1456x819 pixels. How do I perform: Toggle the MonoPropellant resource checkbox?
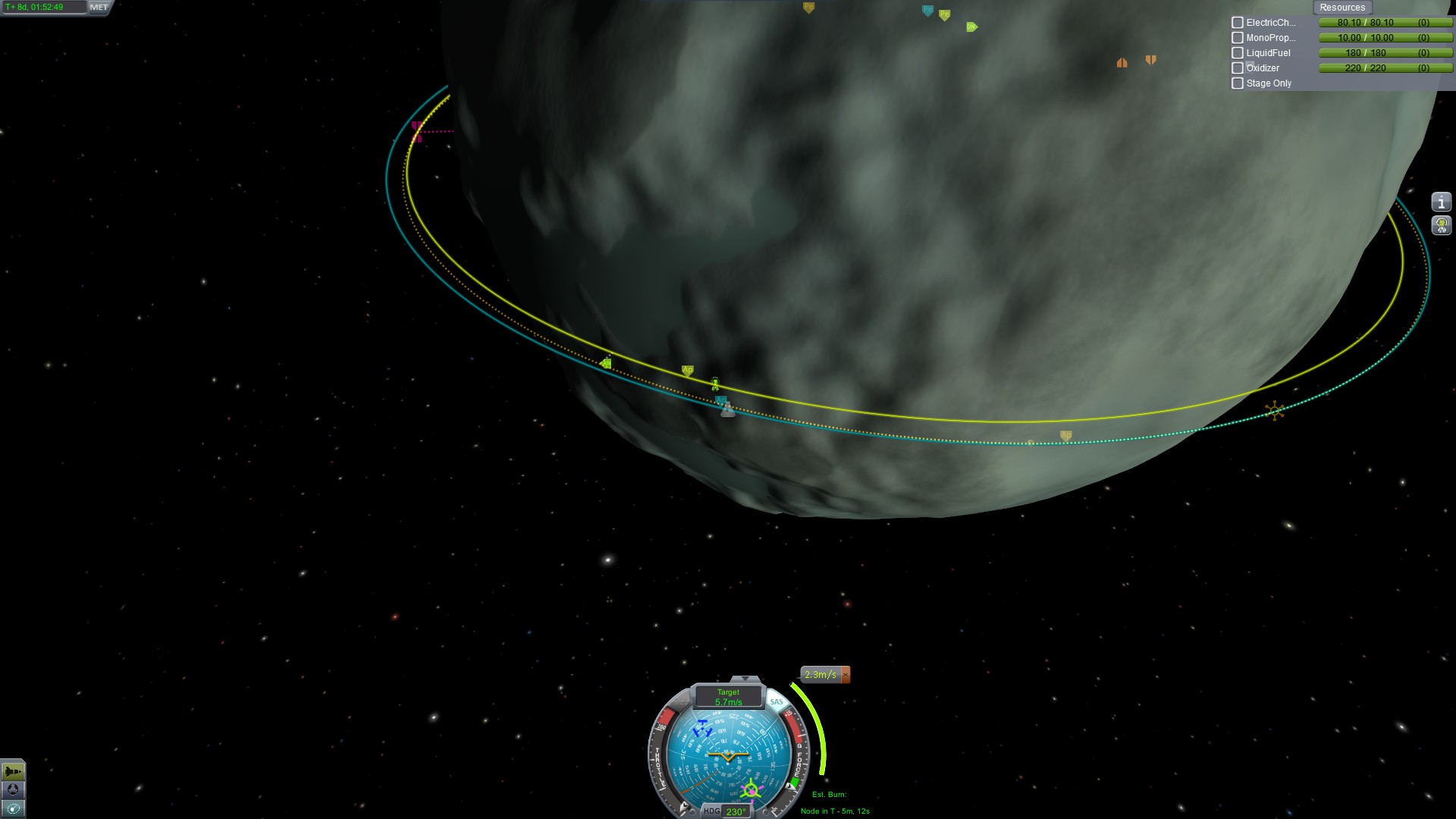[1238, 38]
